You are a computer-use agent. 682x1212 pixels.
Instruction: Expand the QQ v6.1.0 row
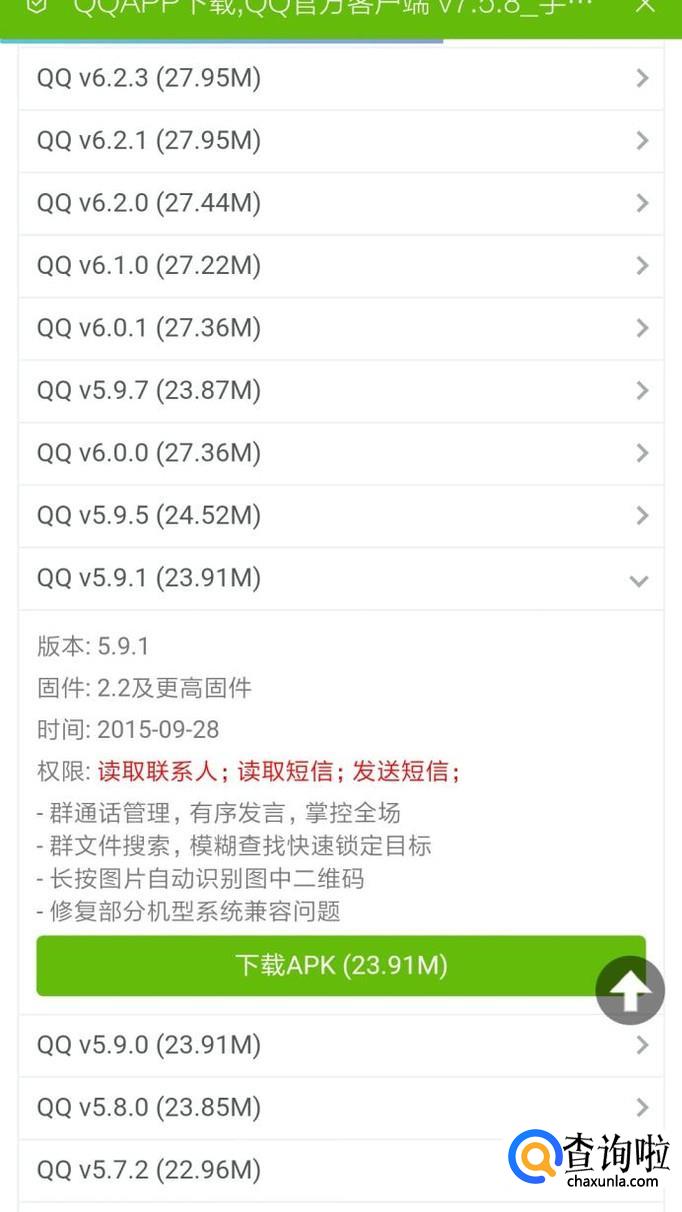340,266
